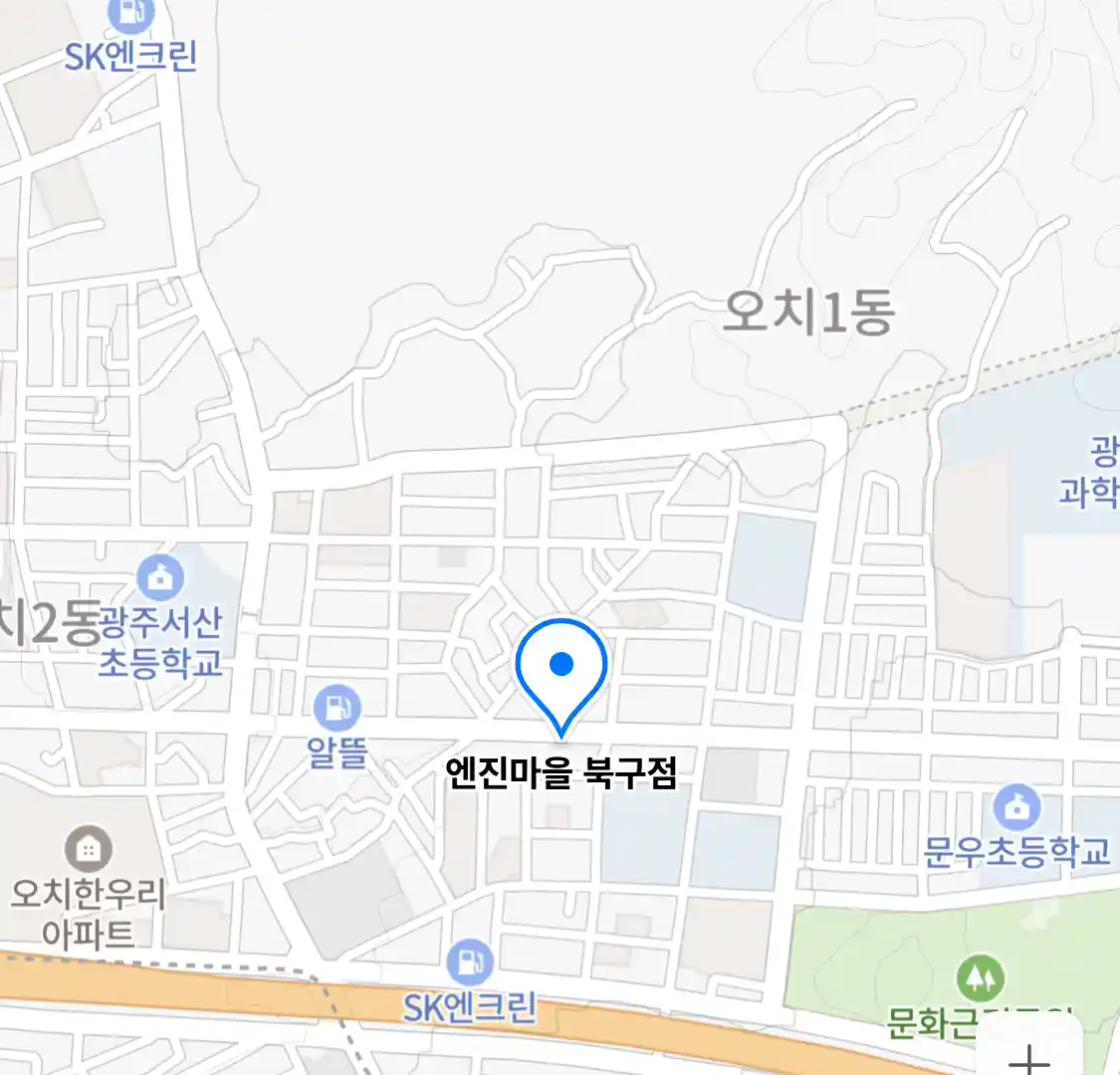Tap the 문화근린공원 park marker
Image resolution: width=1120 pixels, height=1075 pixels.
[x=981, y=979]
